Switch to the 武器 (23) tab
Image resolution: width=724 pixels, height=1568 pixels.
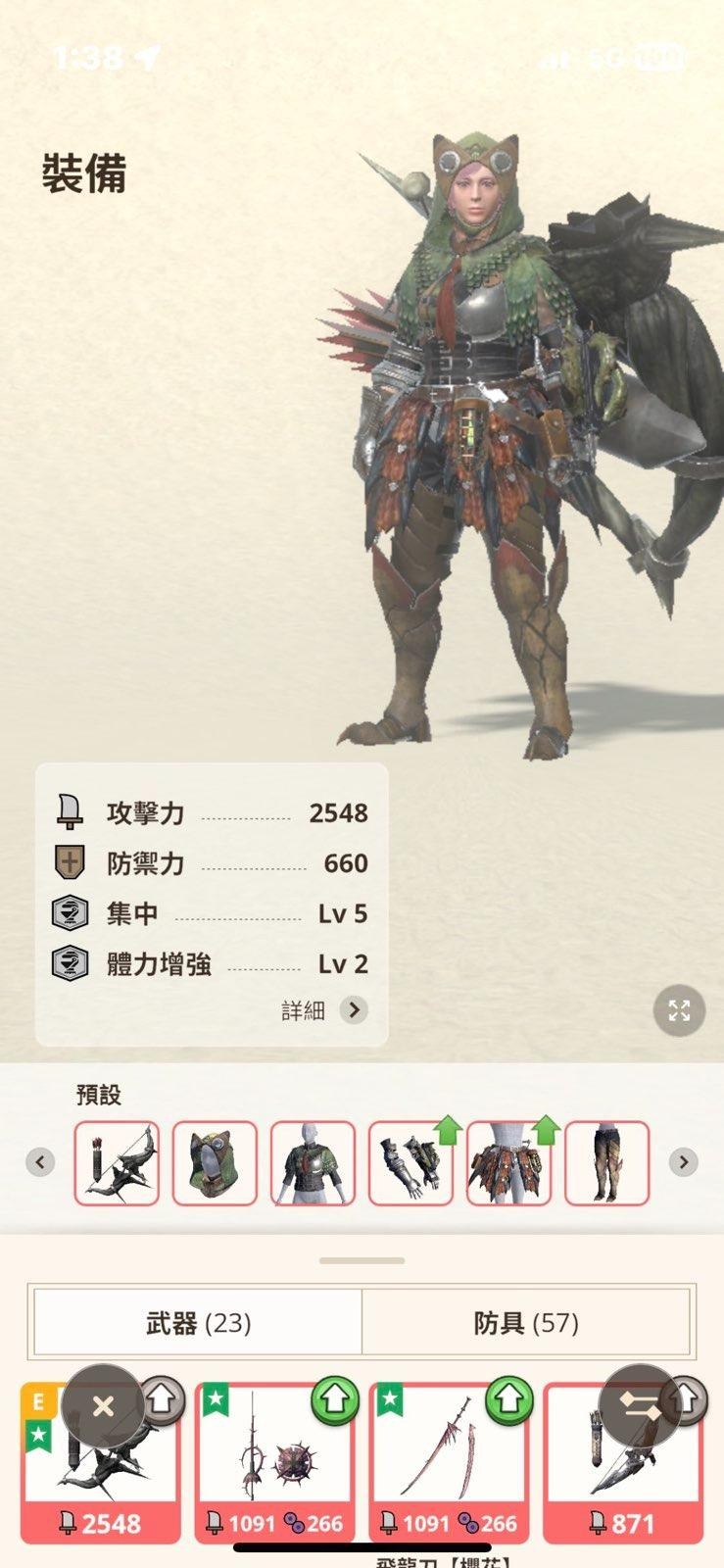tap(198, 1323)
